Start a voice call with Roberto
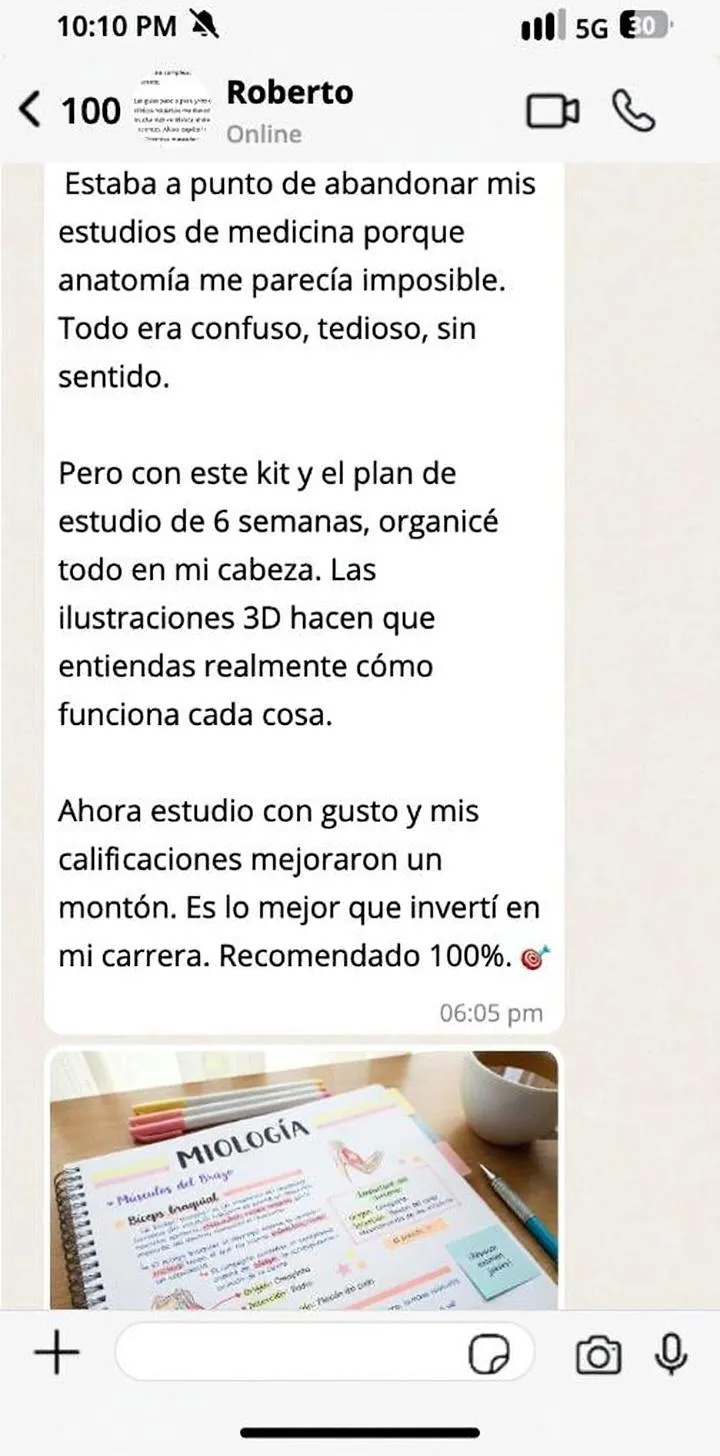Image resolution: width=720 pixels, height=1456 pixels. point(634,111)
